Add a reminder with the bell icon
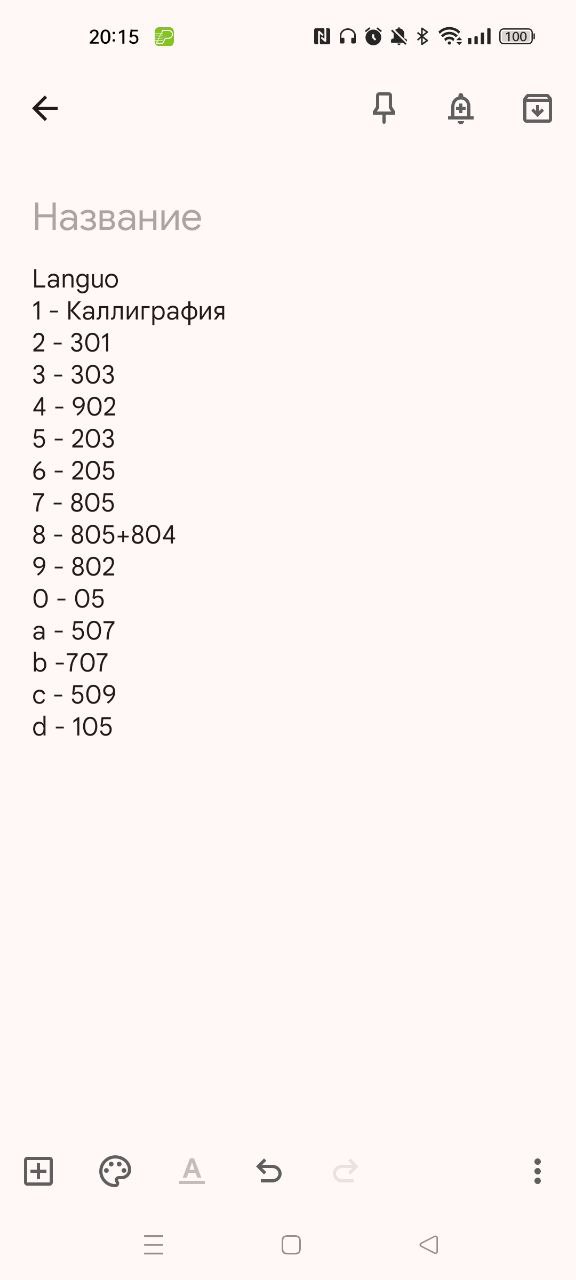Viewport: 576px width, 1280px height. click(x=461, y=108)
